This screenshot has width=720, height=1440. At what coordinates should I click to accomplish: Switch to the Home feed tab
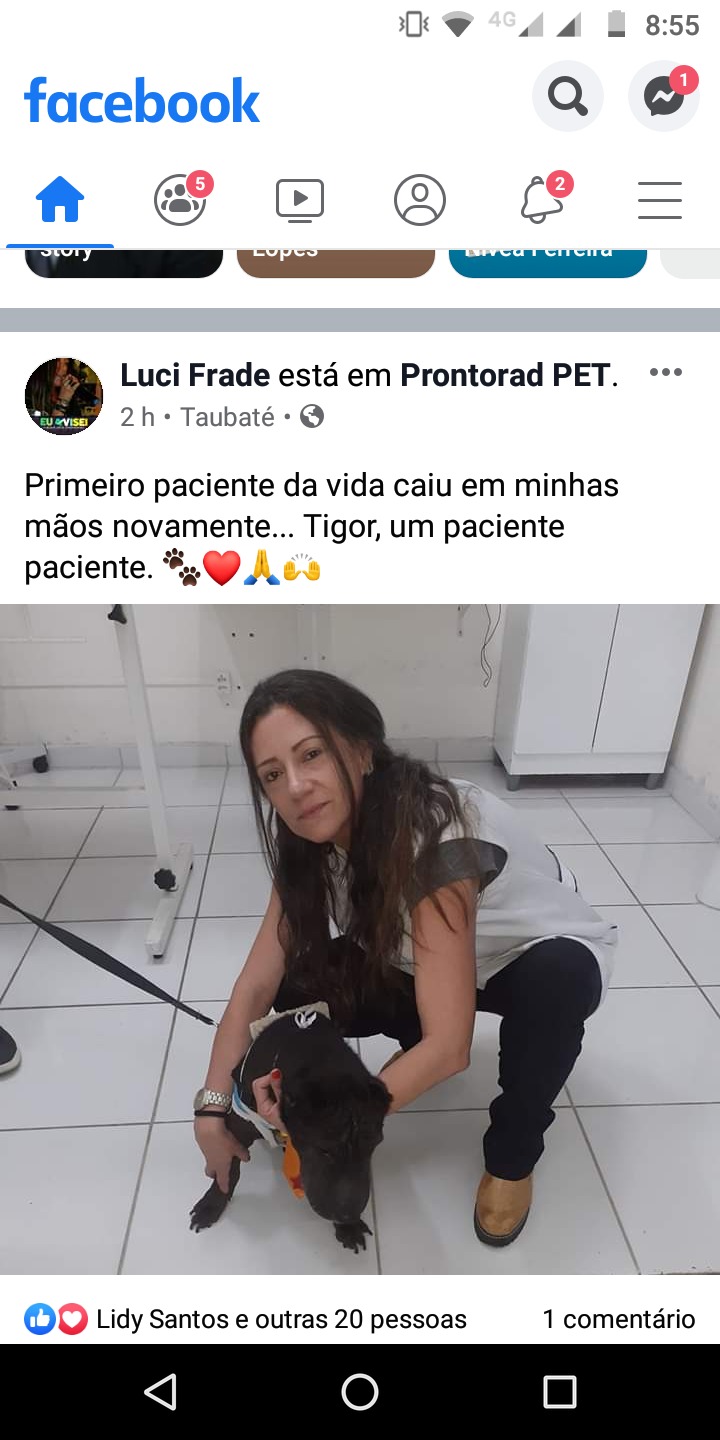point(60,201)
